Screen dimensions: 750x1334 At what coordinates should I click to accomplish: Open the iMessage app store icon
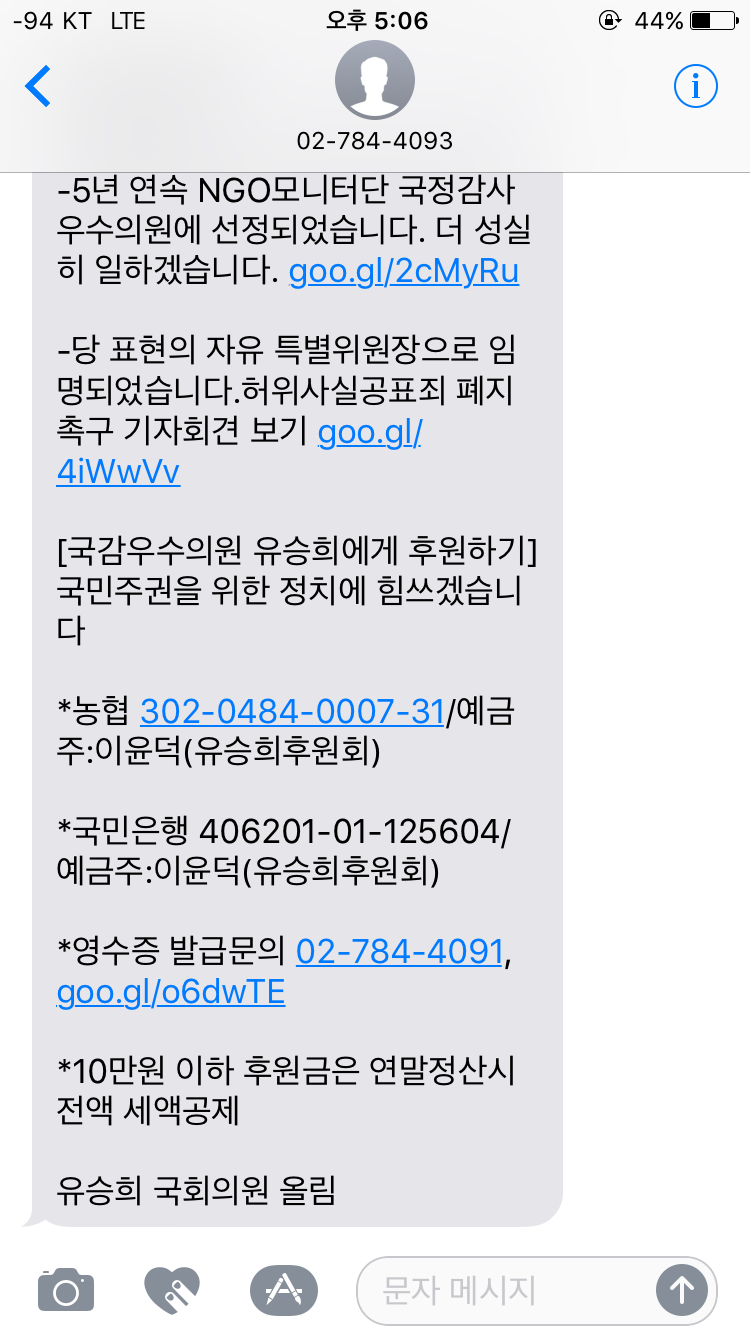click(x=284, y=1290)
